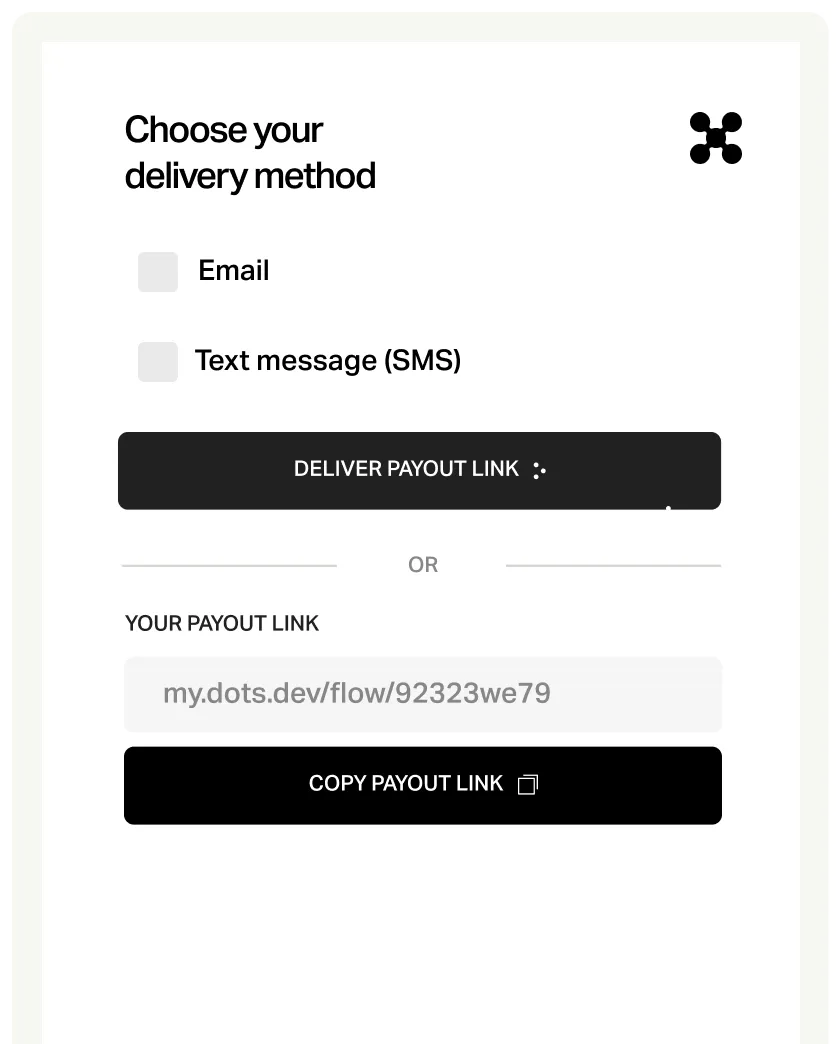Select the Email checkbox

click(x=158, y=272)
